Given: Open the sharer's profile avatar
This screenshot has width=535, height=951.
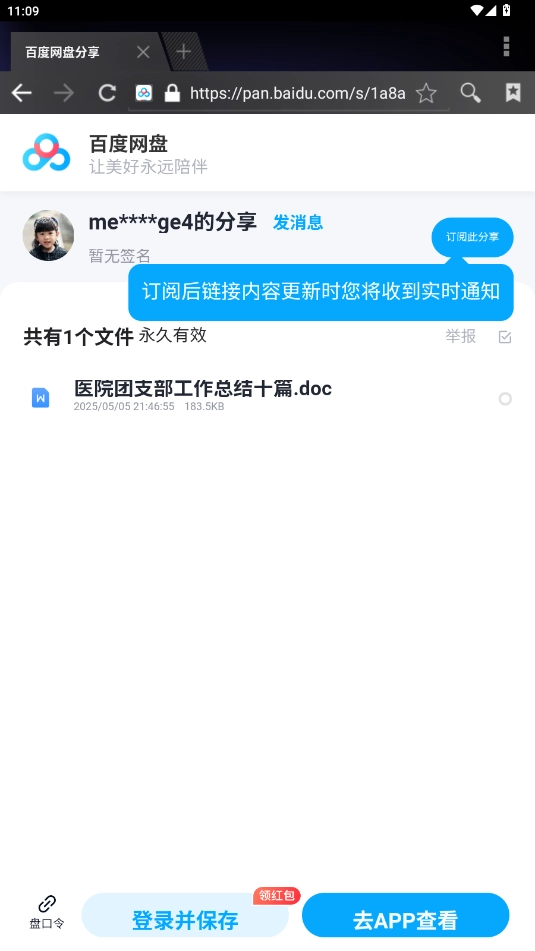Looking at the screenshot, I should (49, 235).
